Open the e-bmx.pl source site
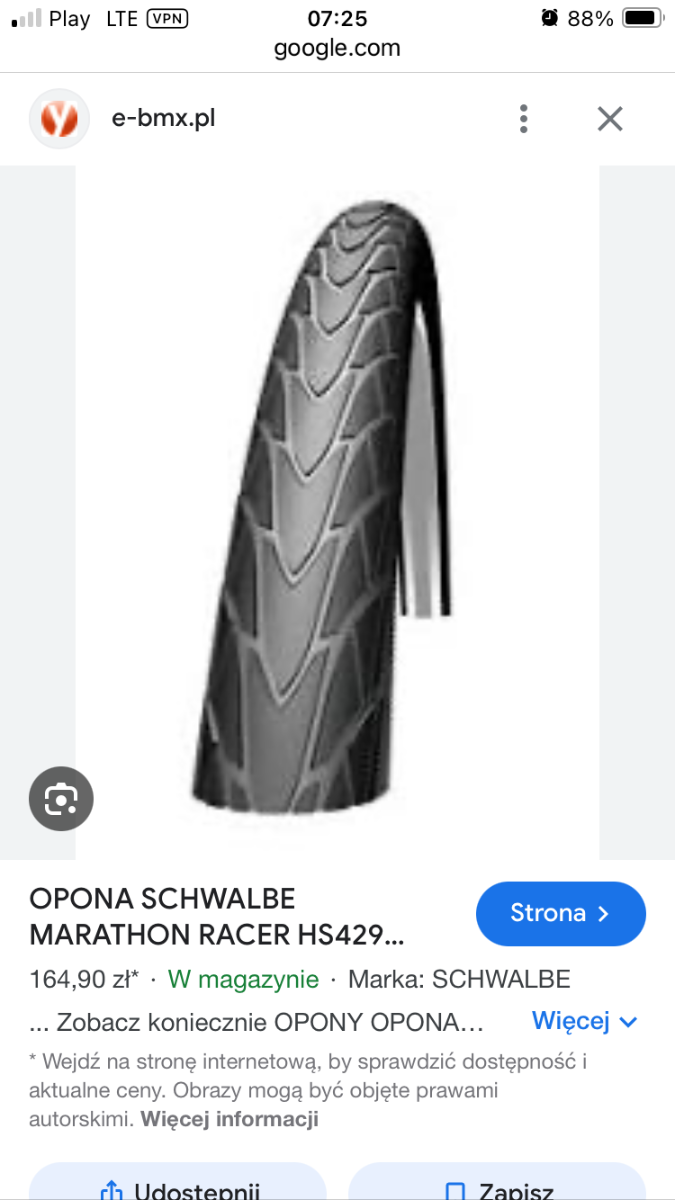The image size is (675, 1200). [x=164, y=119]
